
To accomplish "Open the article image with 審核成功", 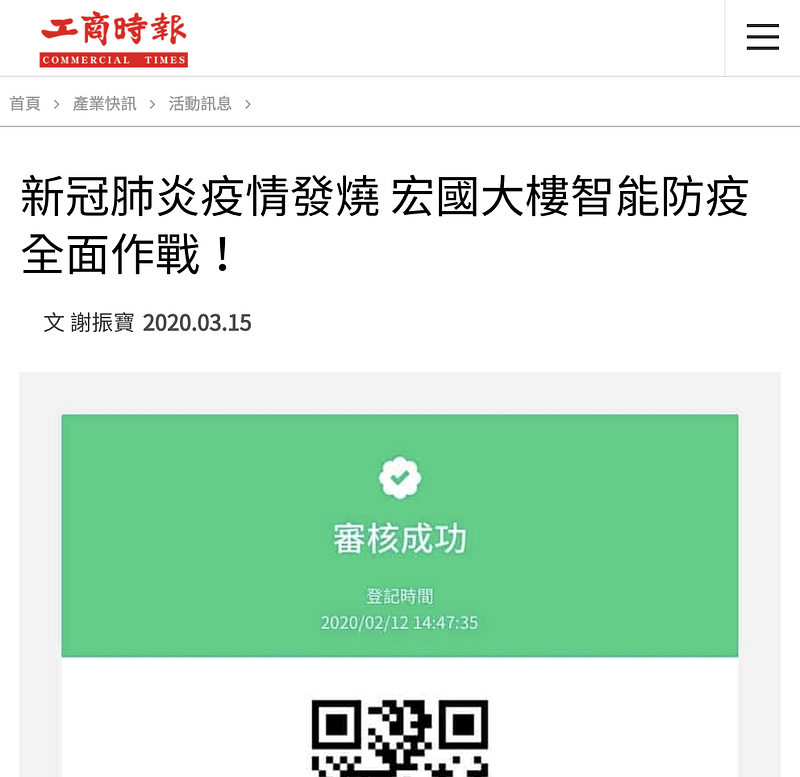I will (x=400, y=575).
